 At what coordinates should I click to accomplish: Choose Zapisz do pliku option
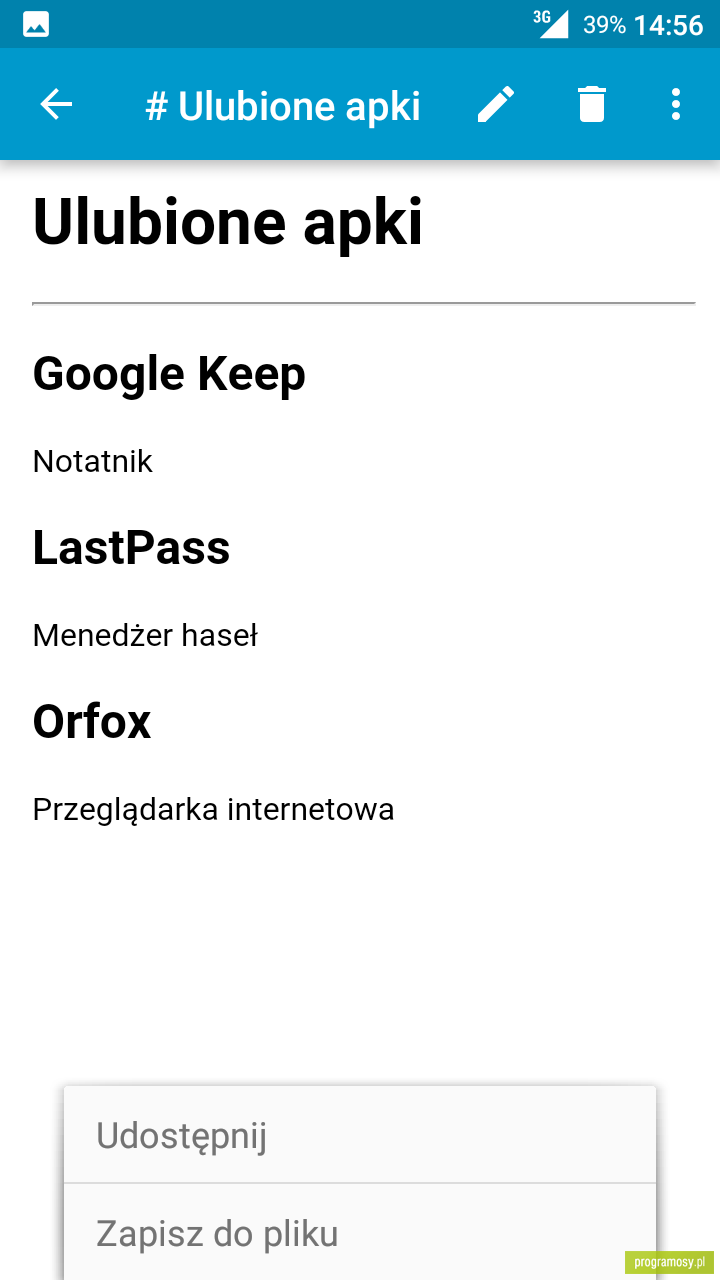pos(360,1232)
